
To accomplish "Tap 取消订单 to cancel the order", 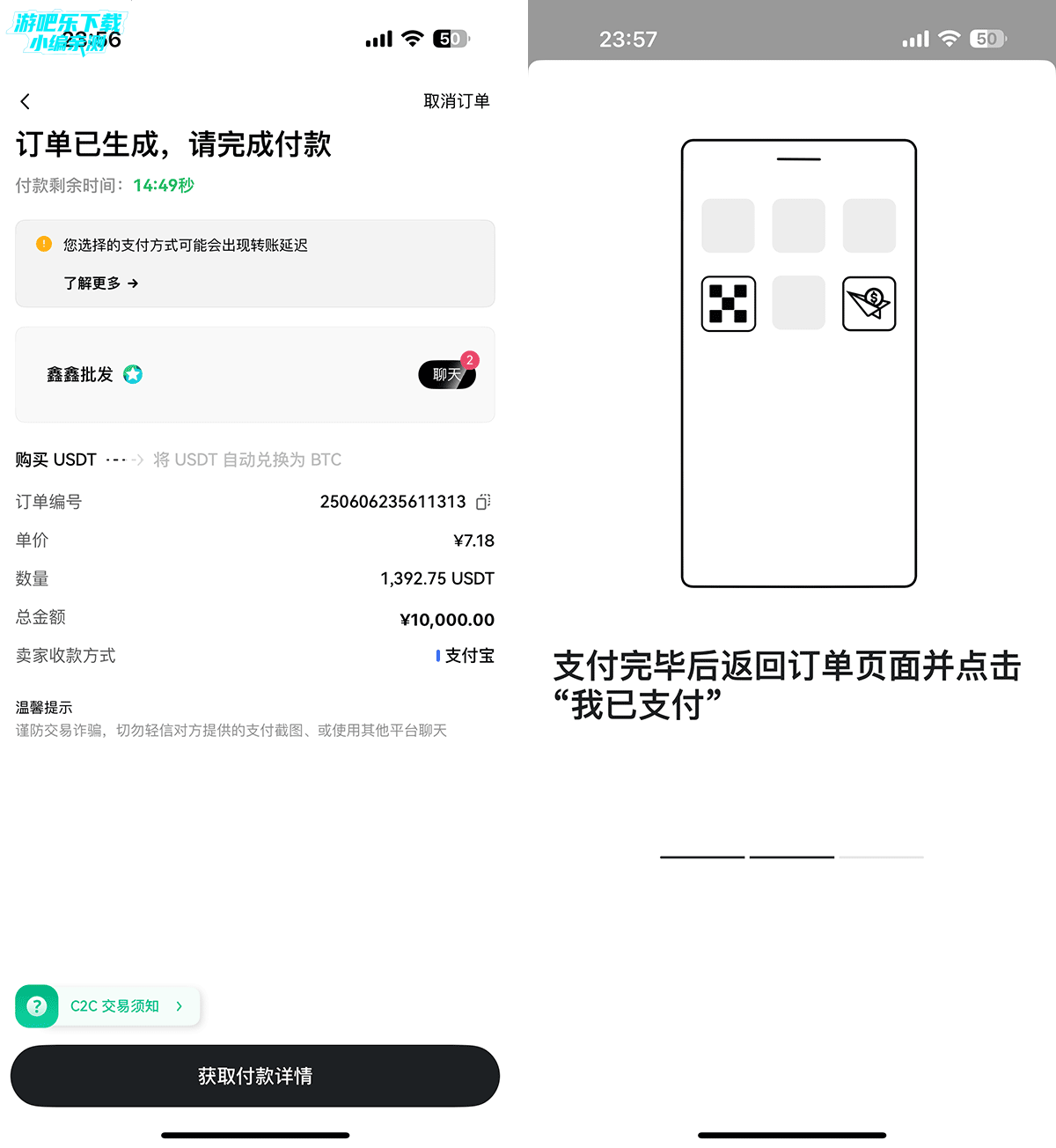I will pyautogui.click(x=456, y=101).
